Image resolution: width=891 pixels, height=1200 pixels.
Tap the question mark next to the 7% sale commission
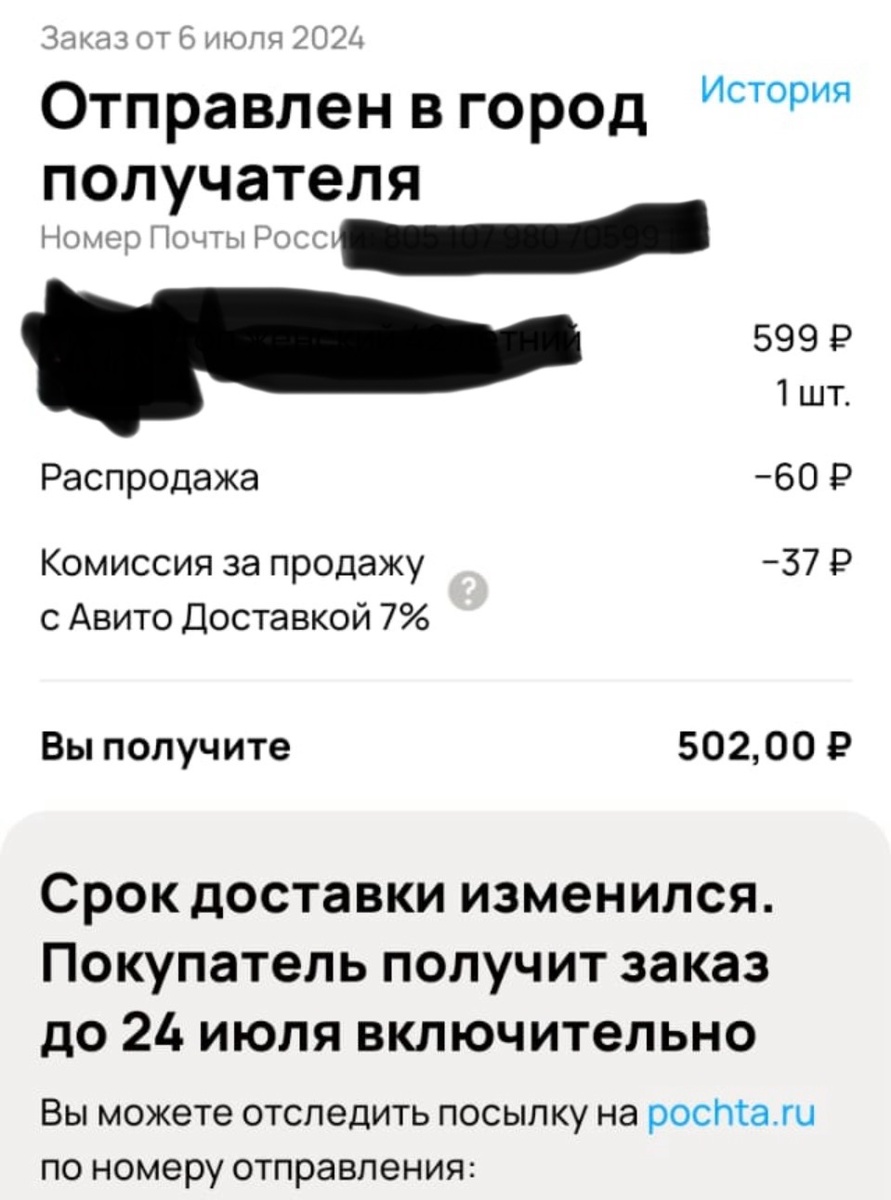point(470,591)
